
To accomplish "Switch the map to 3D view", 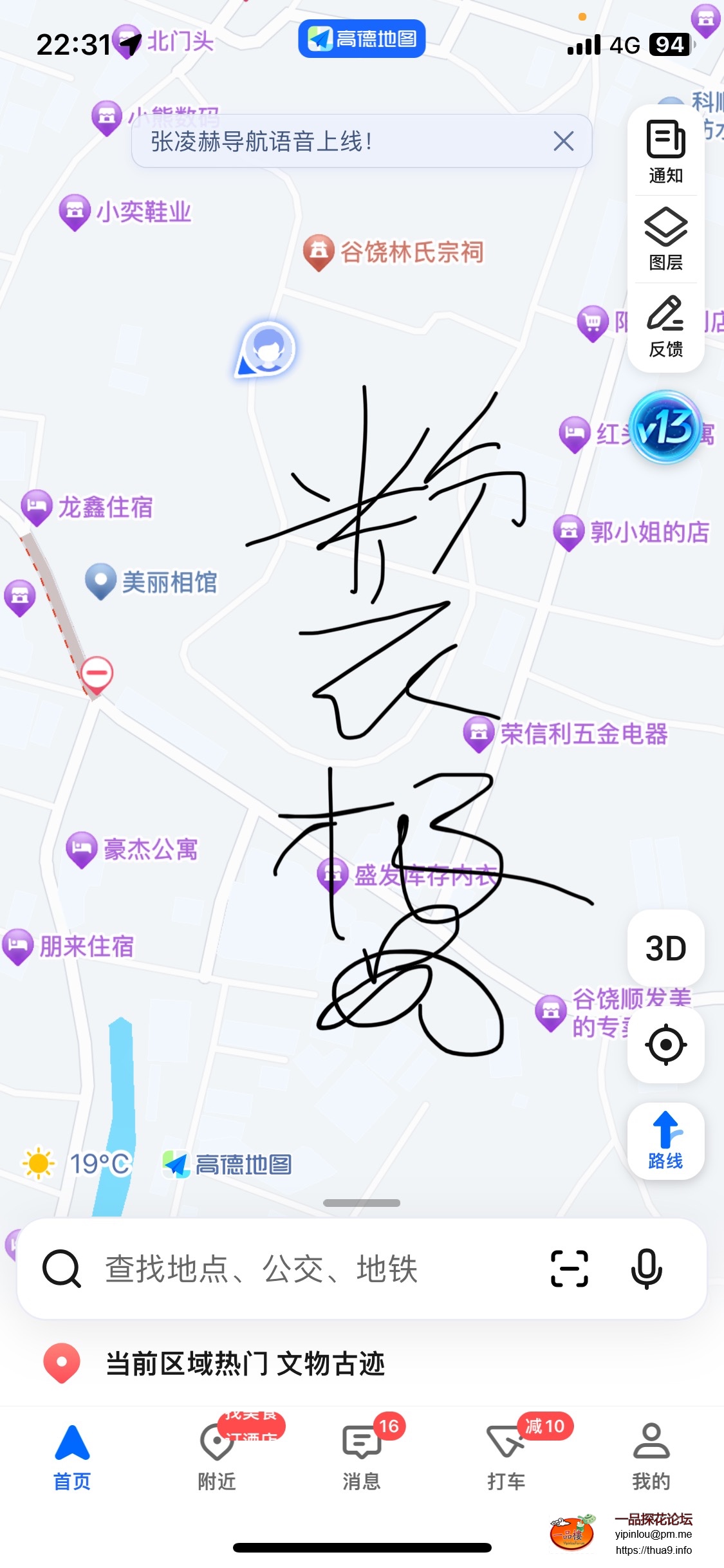I will coord(665,948).
